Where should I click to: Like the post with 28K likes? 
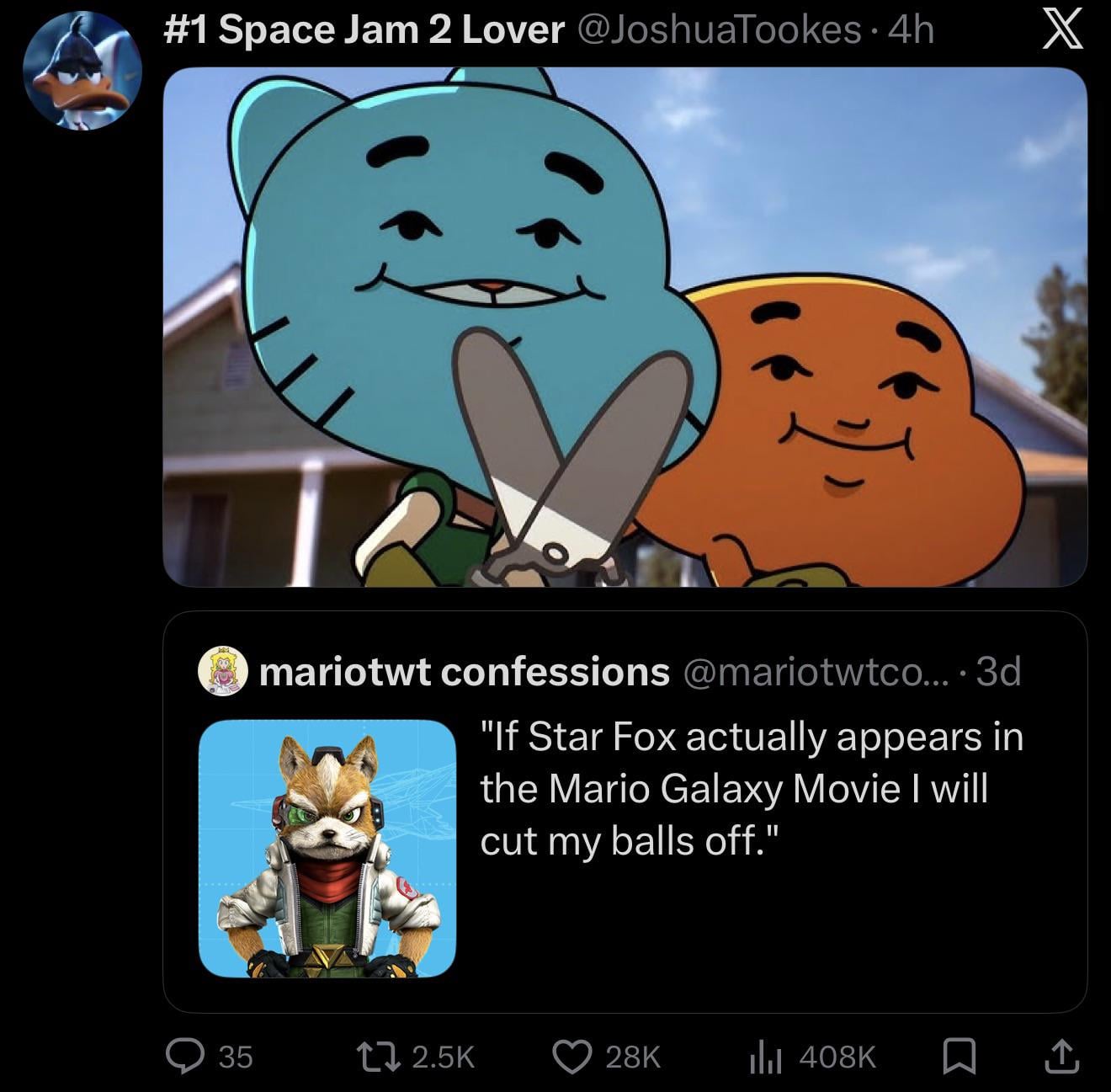click(x=571, y=1056)
